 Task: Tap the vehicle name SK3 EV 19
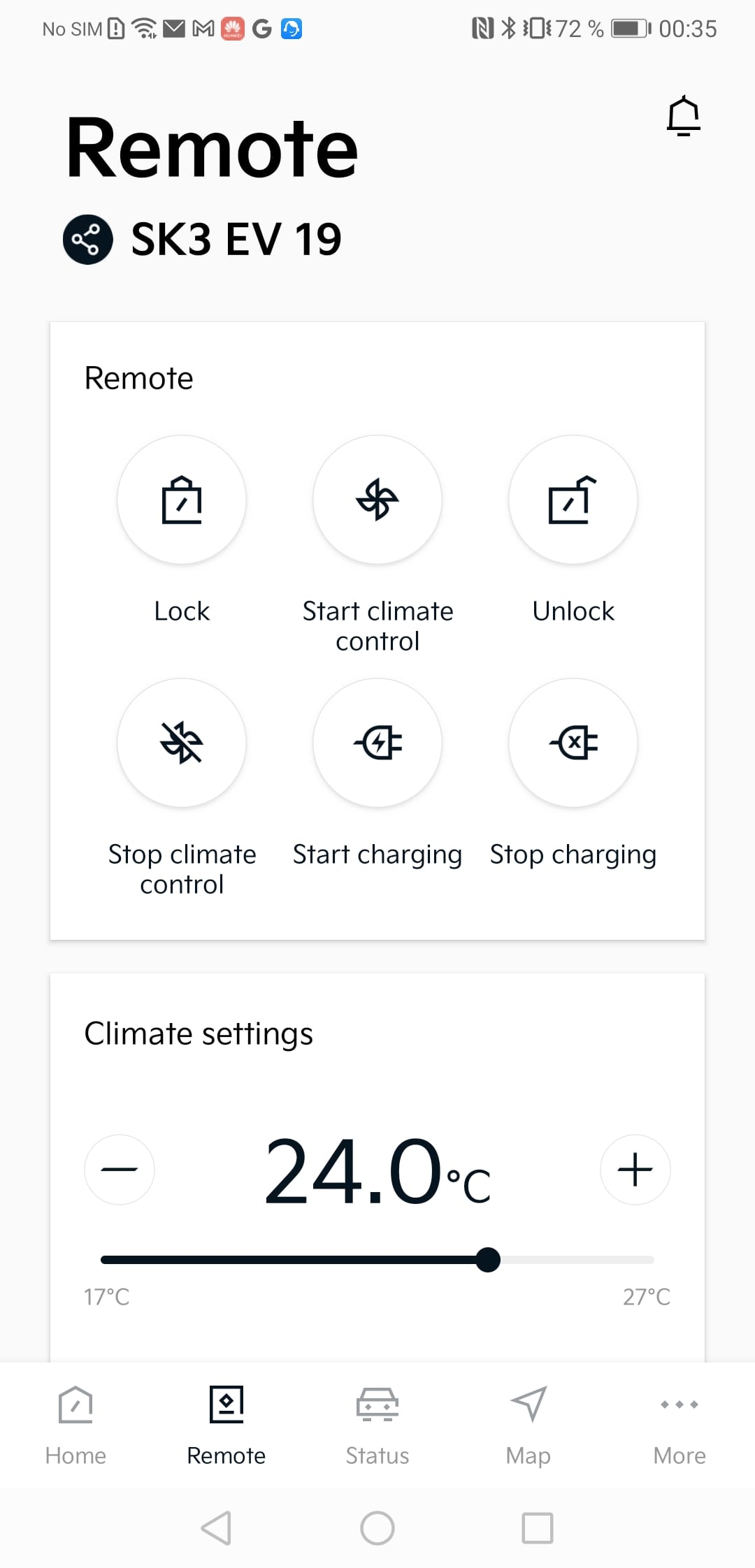[236, 238]
